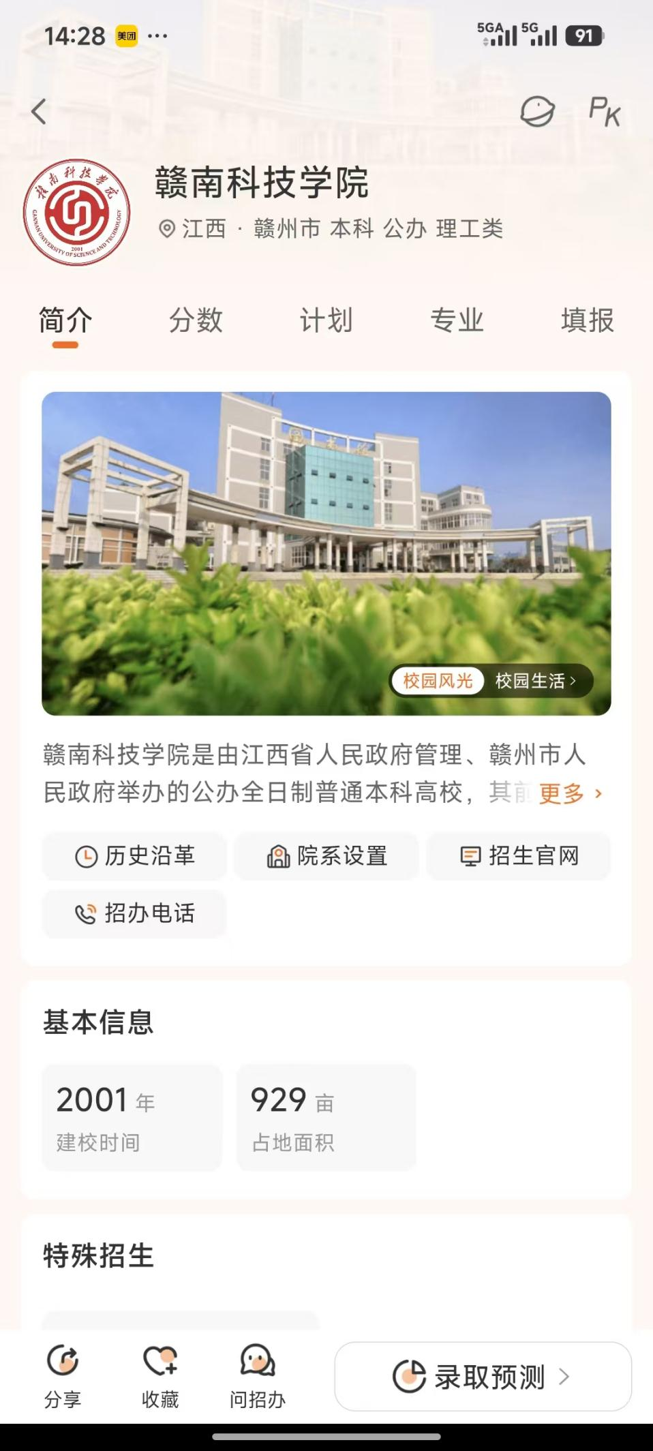
Task: Share this school via 分享
Action: 63,1376
